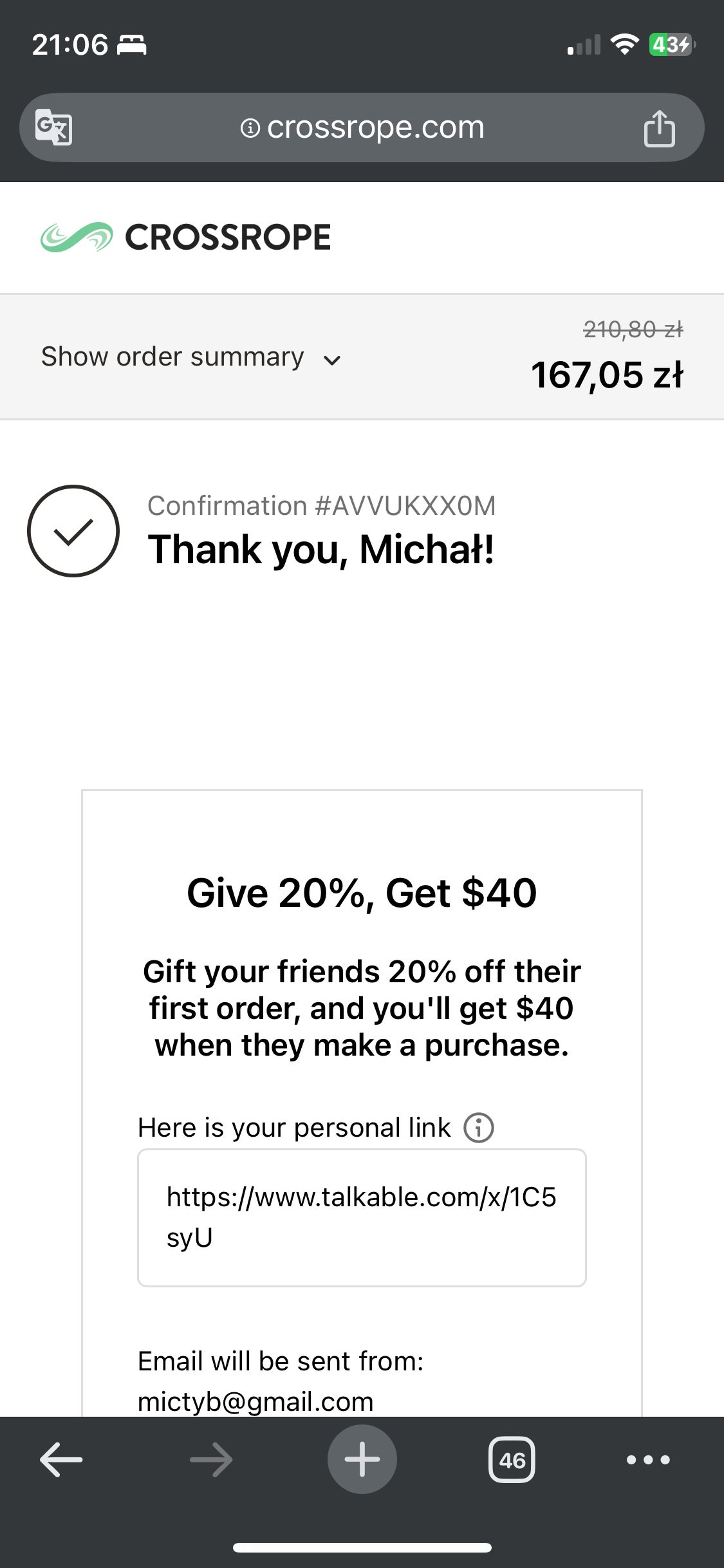The width and height of the screenshot is (724, 1568).
Task: View the 46 open tabs
Action: pos(512,1459)
